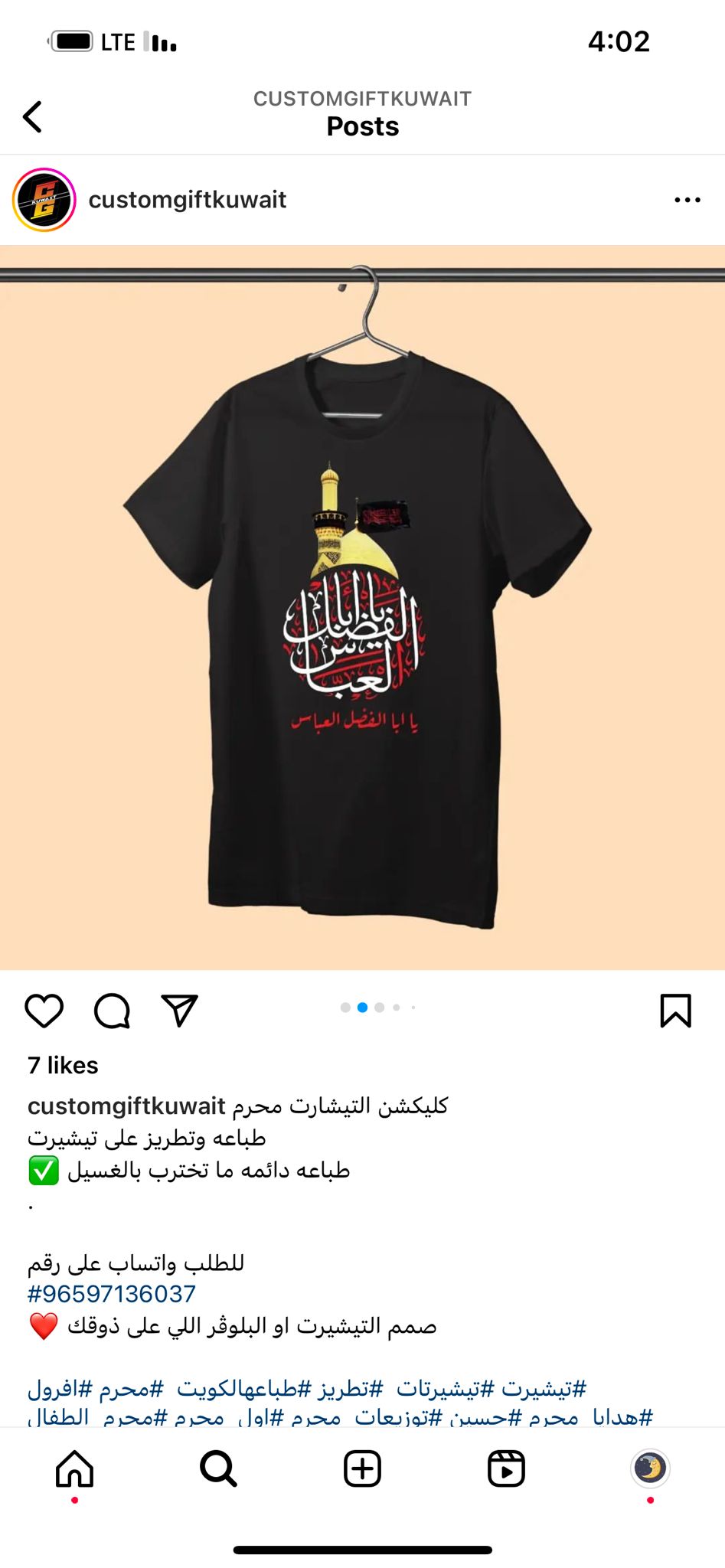The height and width of the screenshot is (1568, 725).
Task: Open customgiftkuwait profile picture
Action: click(x=44, y=200)
